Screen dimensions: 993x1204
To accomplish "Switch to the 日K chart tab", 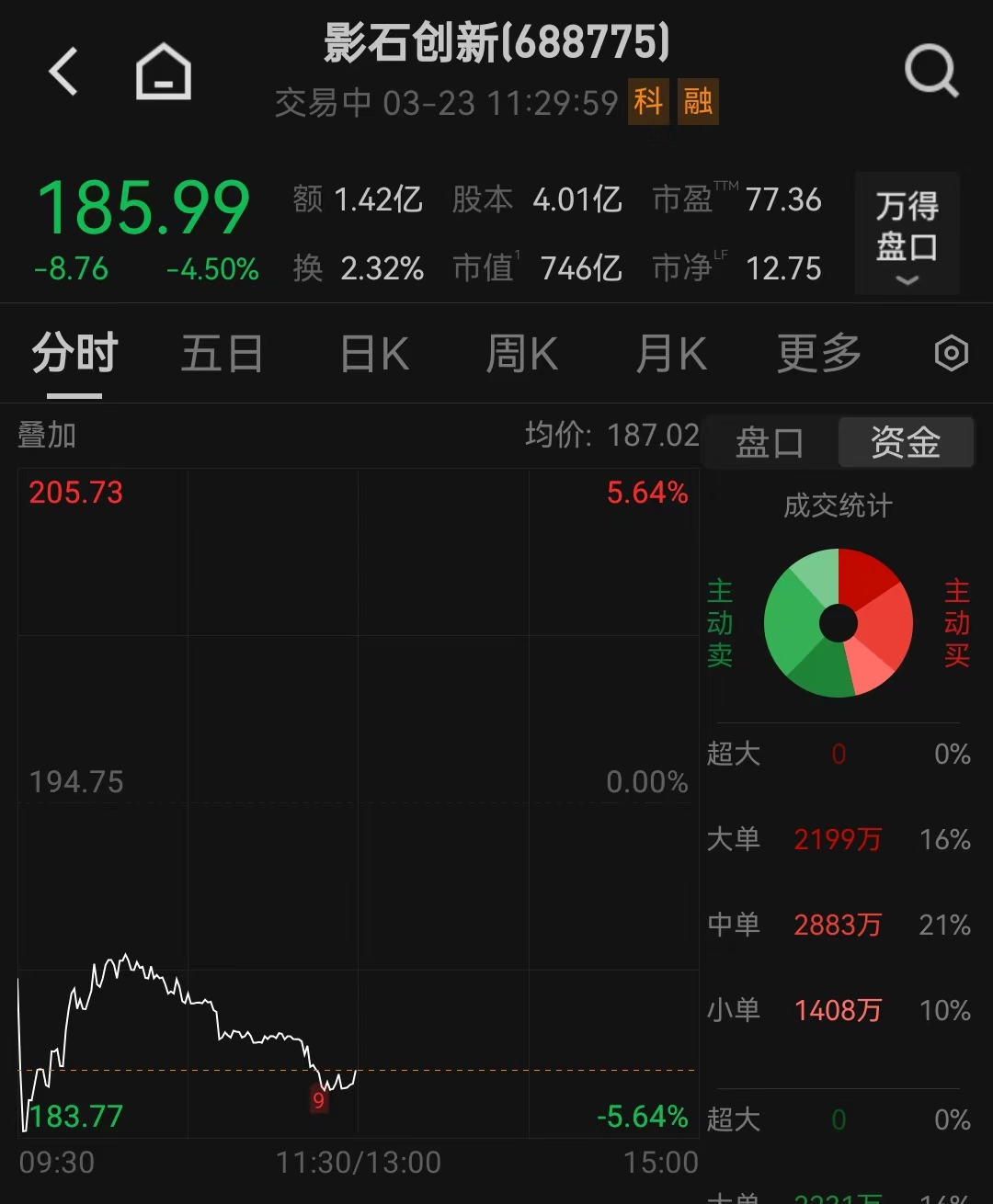I will (374, 354).
